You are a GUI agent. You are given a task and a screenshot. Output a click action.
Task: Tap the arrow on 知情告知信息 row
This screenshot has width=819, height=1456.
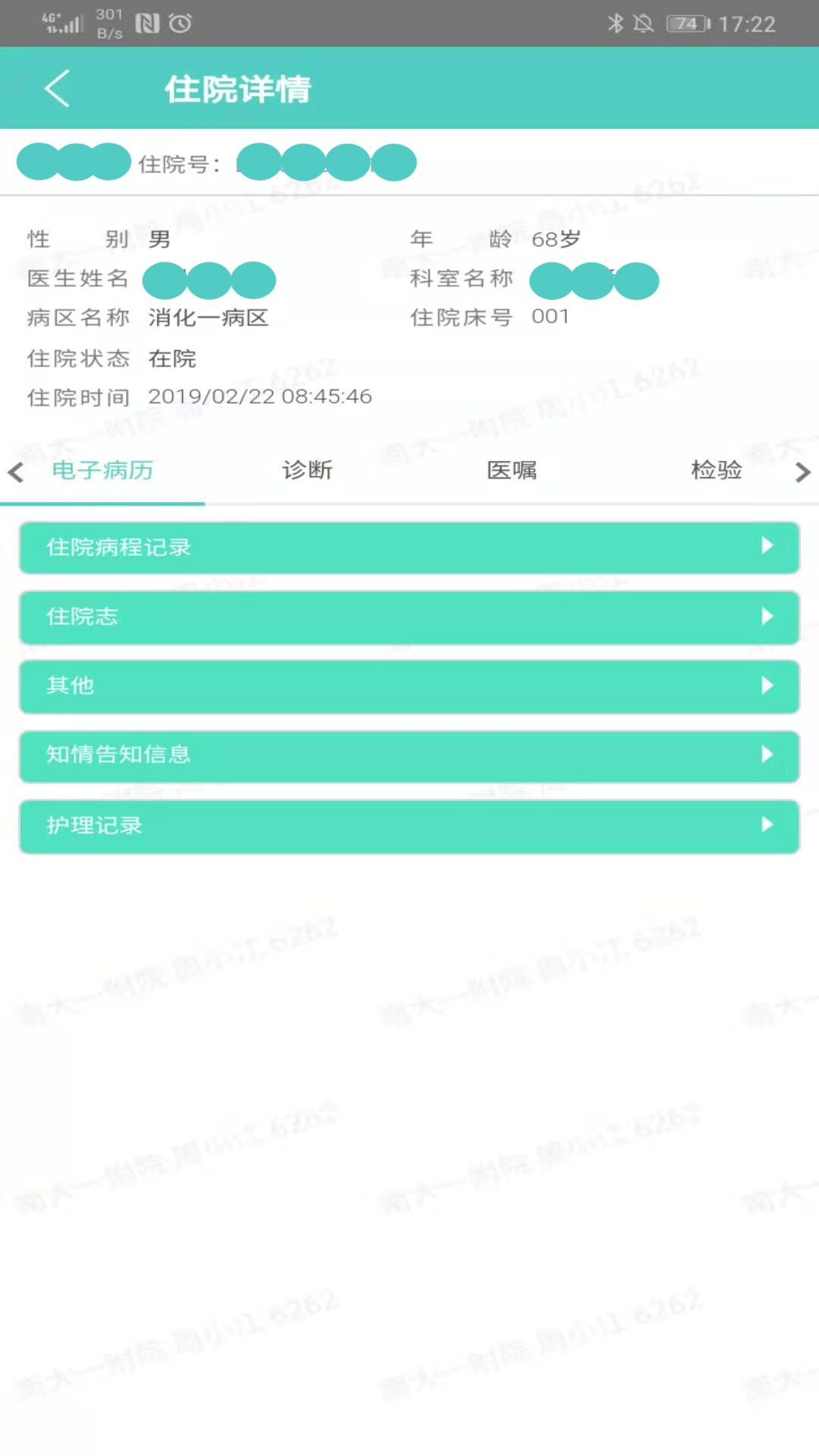(767, 755)
